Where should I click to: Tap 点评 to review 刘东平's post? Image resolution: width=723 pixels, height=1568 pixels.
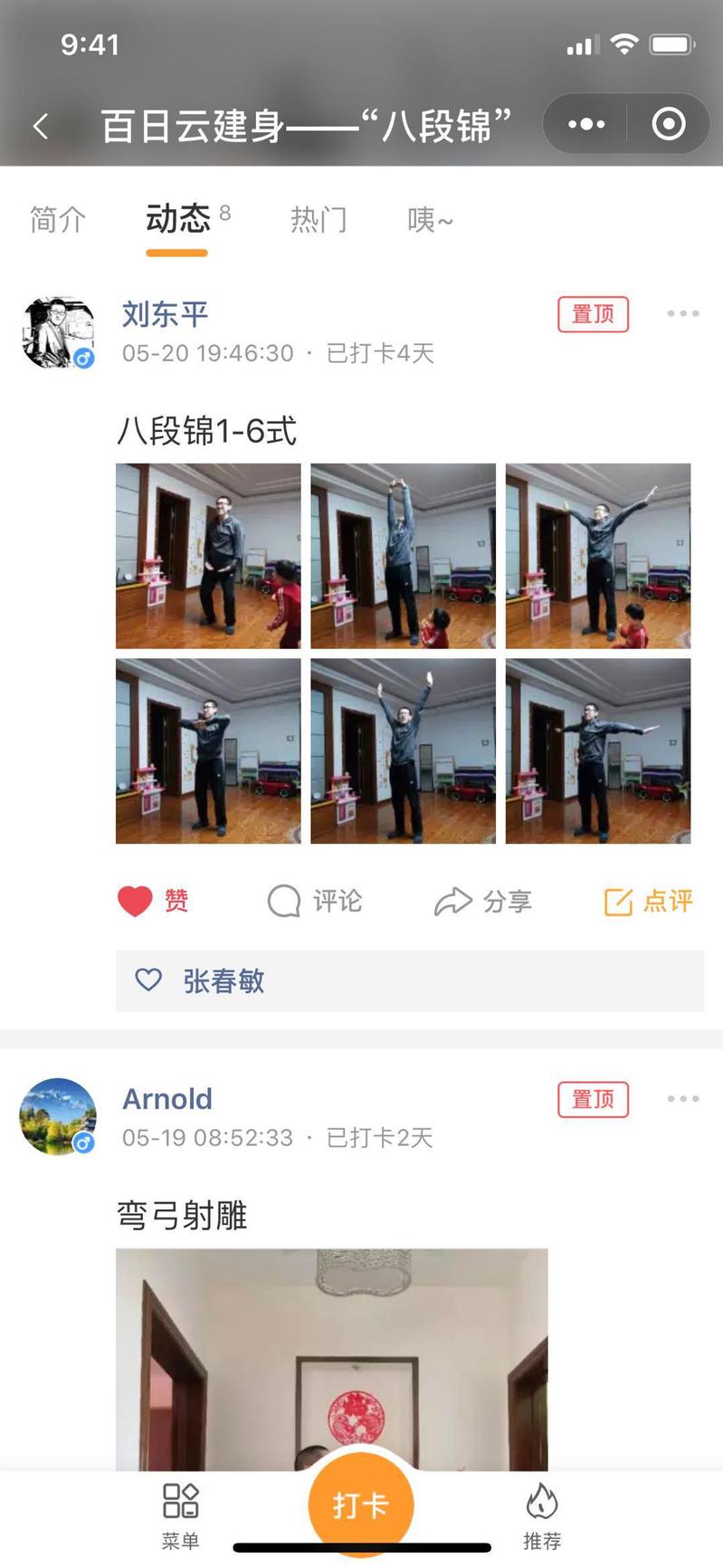coord(648,901)
